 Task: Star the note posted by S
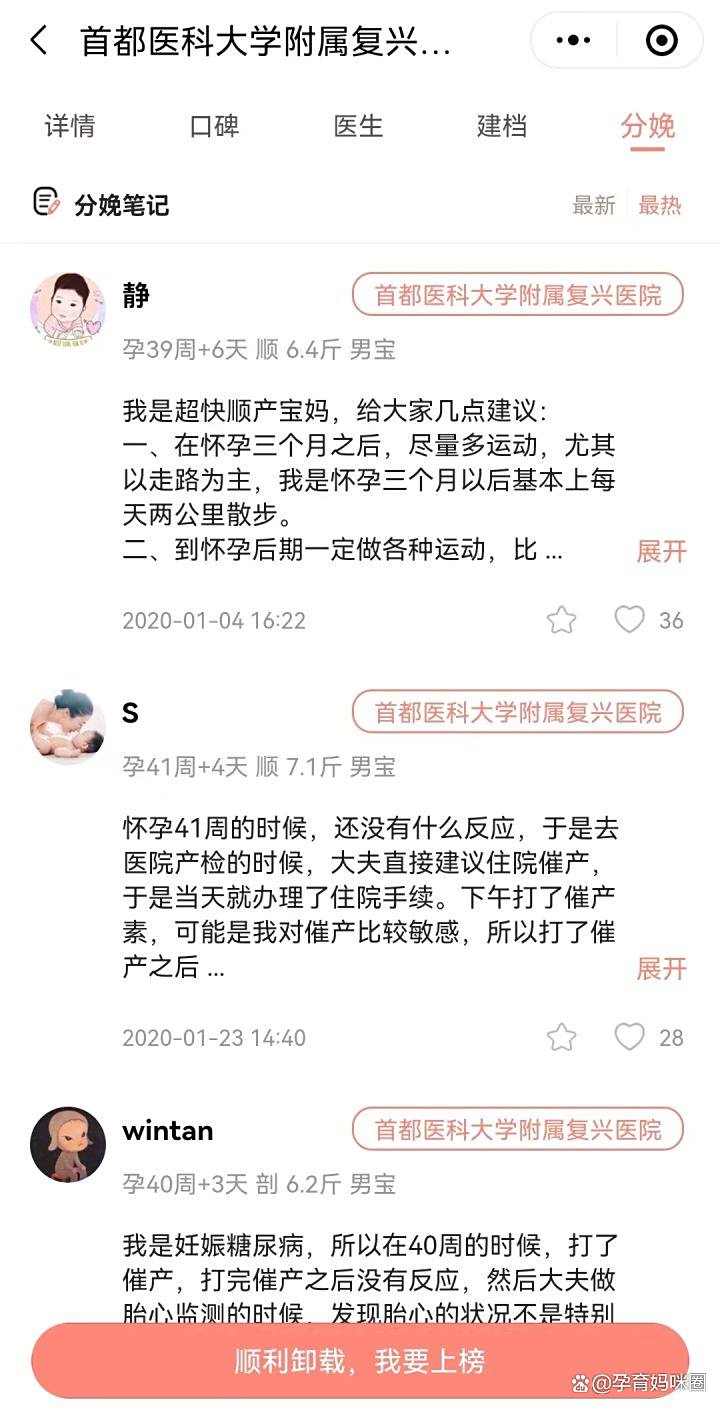click(562, 1037)
